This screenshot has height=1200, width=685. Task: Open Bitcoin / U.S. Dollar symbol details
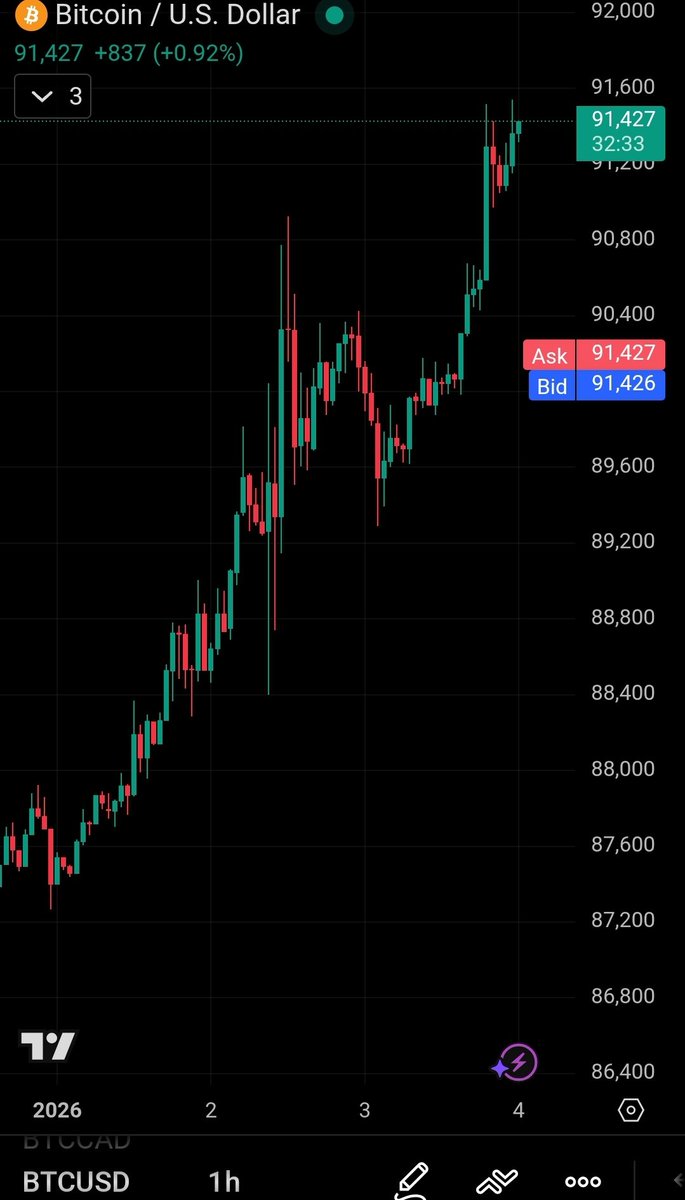tap(177, 16)
